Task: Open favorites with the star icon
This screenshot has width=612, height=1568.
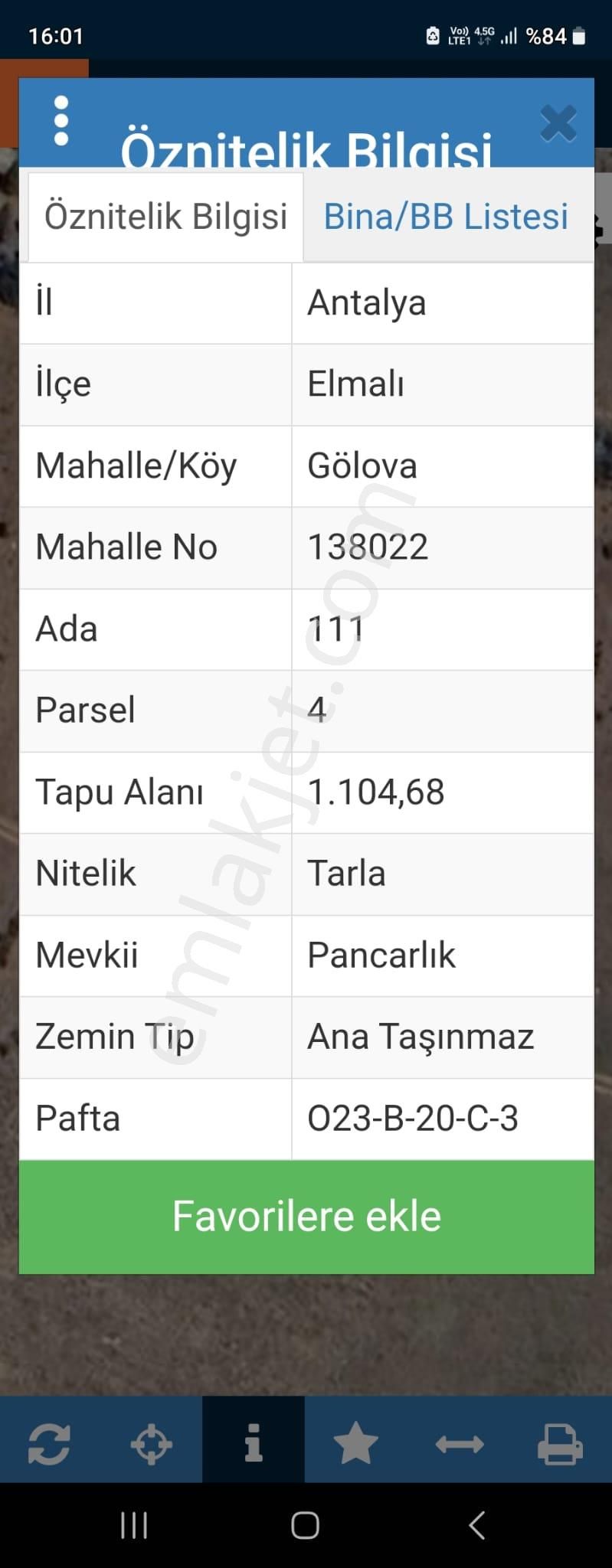Action: click(356, 1444)
